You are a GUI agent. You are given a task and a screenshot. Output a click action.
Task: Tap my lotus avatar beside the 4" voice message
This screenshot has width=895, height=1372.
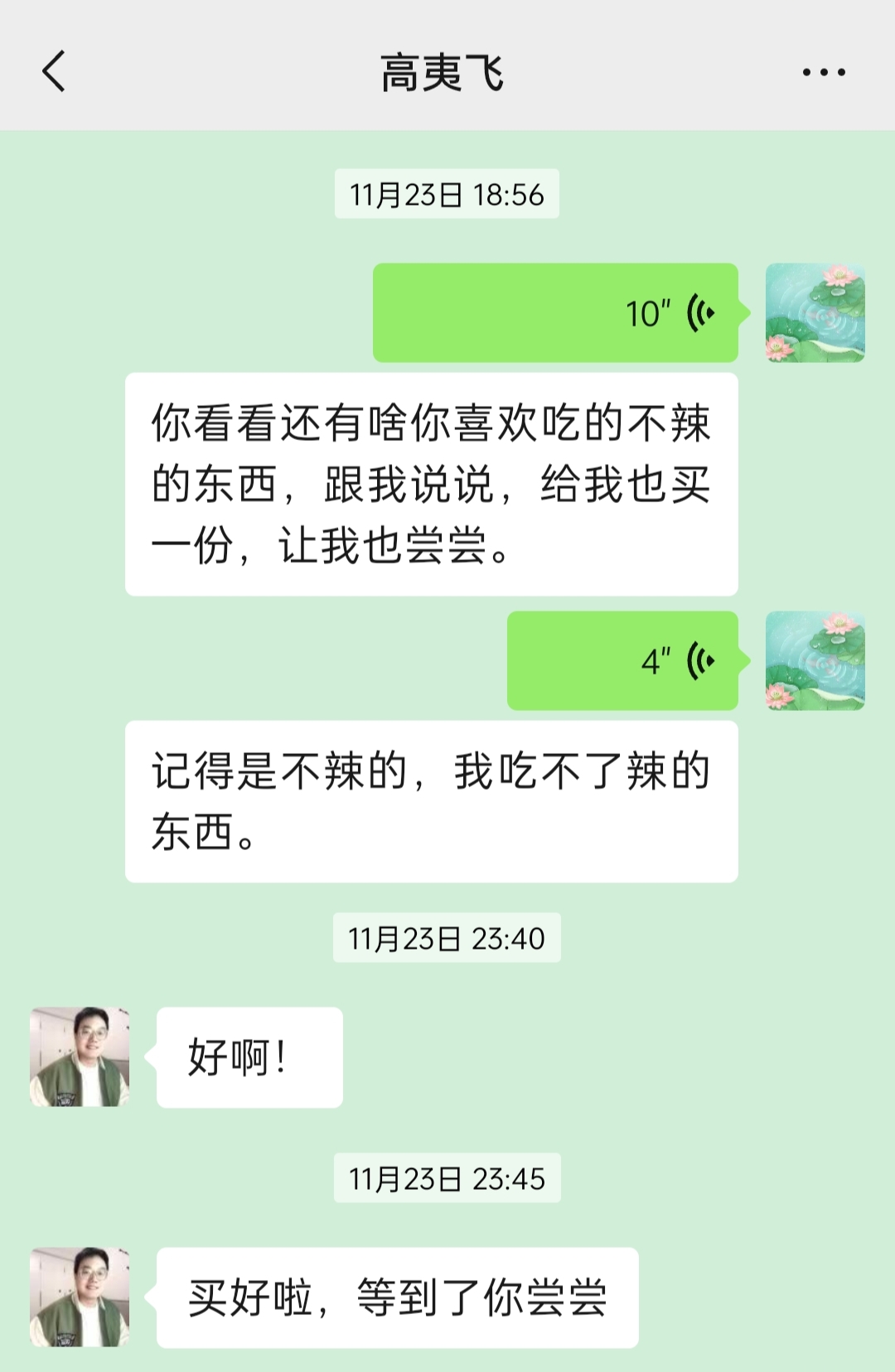tap(815, 661)
